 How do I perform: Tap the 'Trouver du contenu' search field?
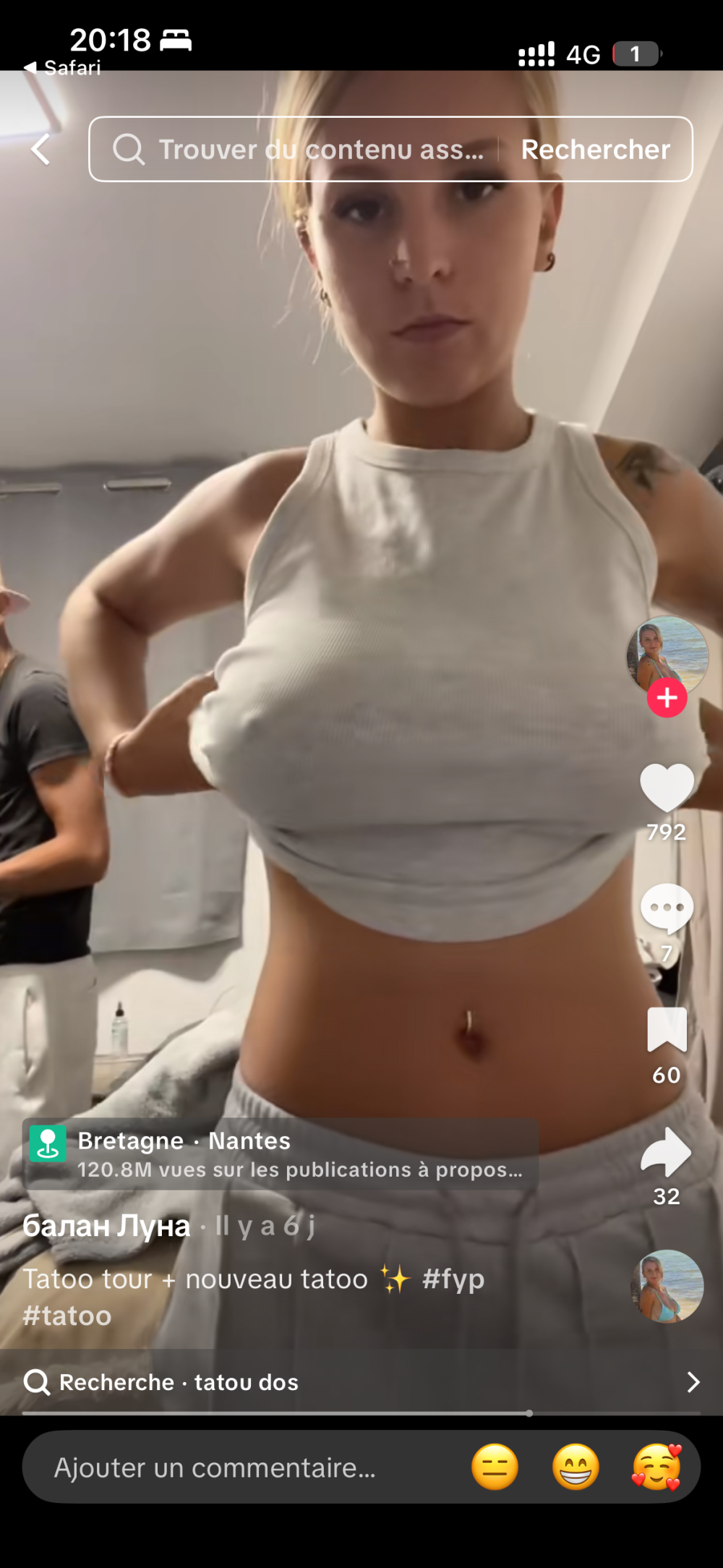coord(304,150)
